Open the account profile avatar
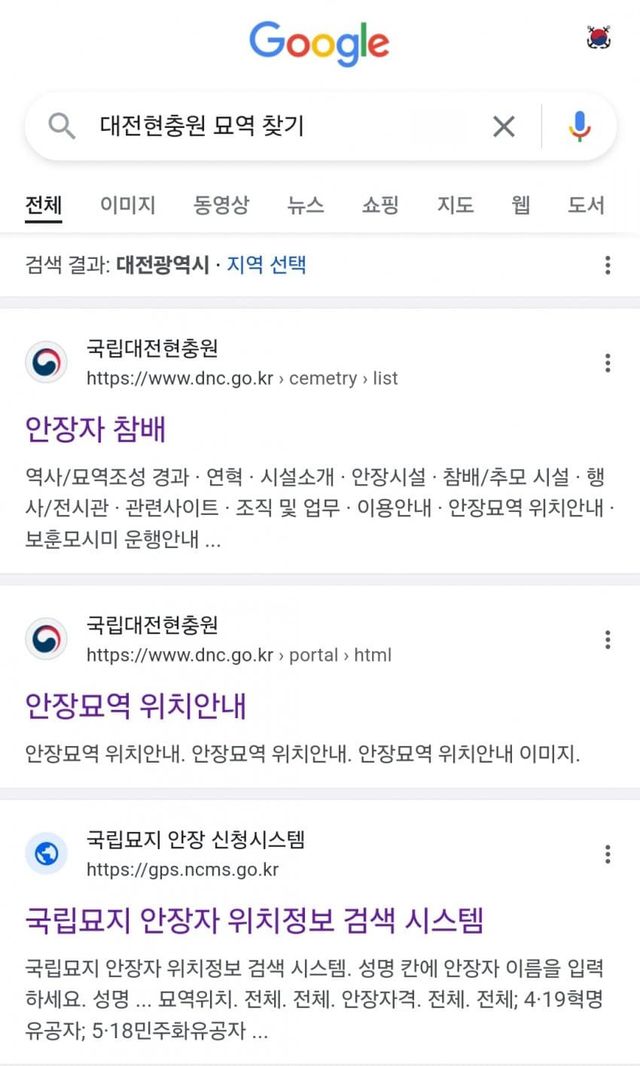The width and height of the screenshot is (640, 1066). 599,38
